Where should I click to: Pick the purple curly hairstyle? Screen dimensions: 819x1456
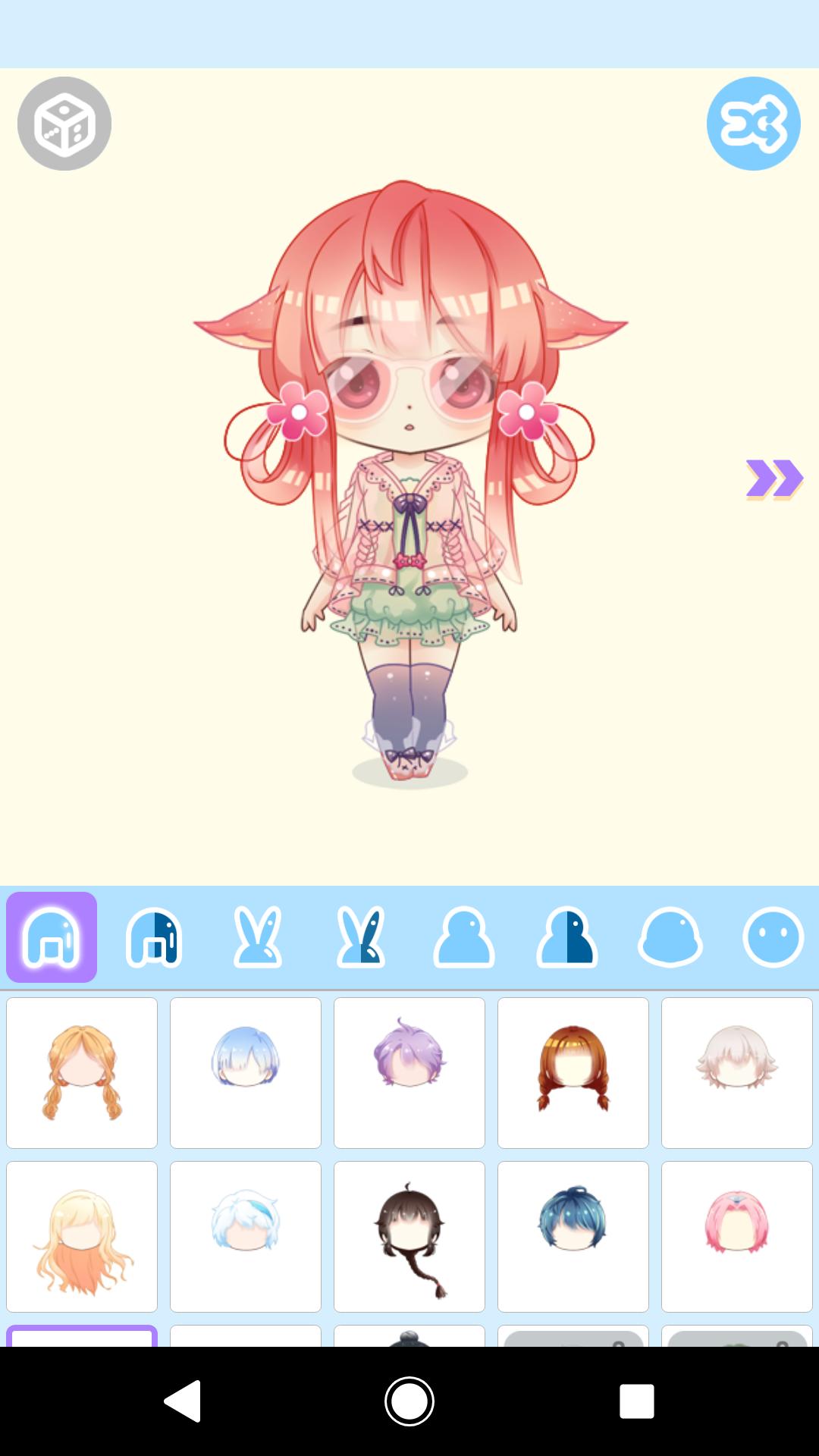pyautogui.click(x=409, y=1072)
